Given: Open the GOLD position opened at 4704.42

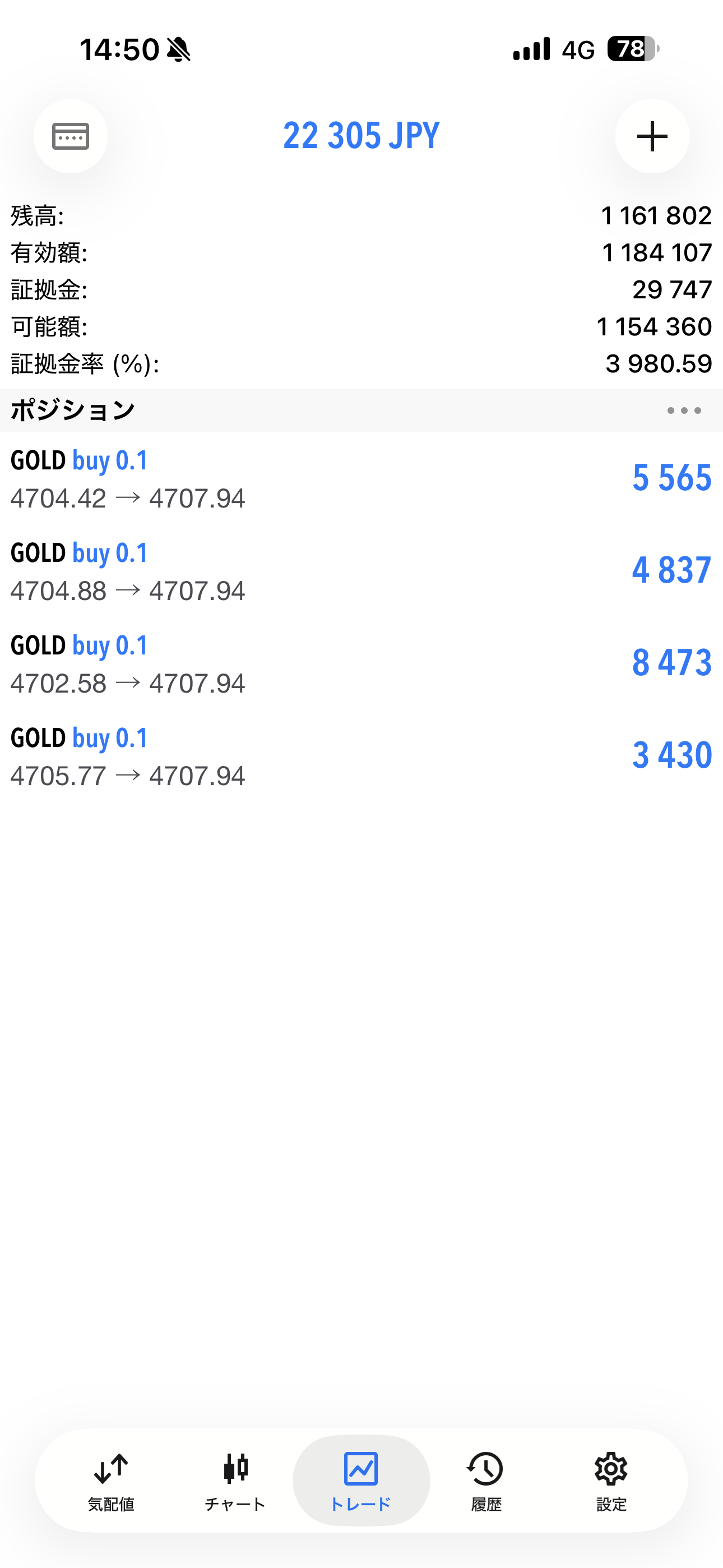Looking at the screenshot, I should 361,479.
